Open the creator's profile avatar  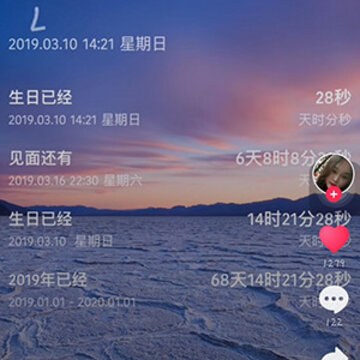click(x=333, y=174)
